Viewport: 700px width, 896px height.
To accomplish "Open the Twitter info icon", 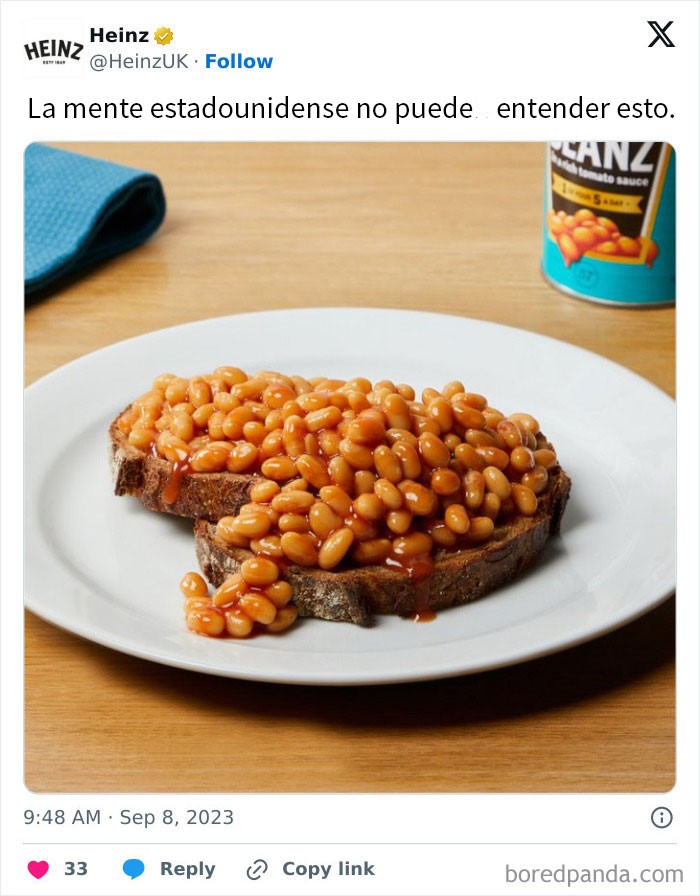I will coord(661,817).
